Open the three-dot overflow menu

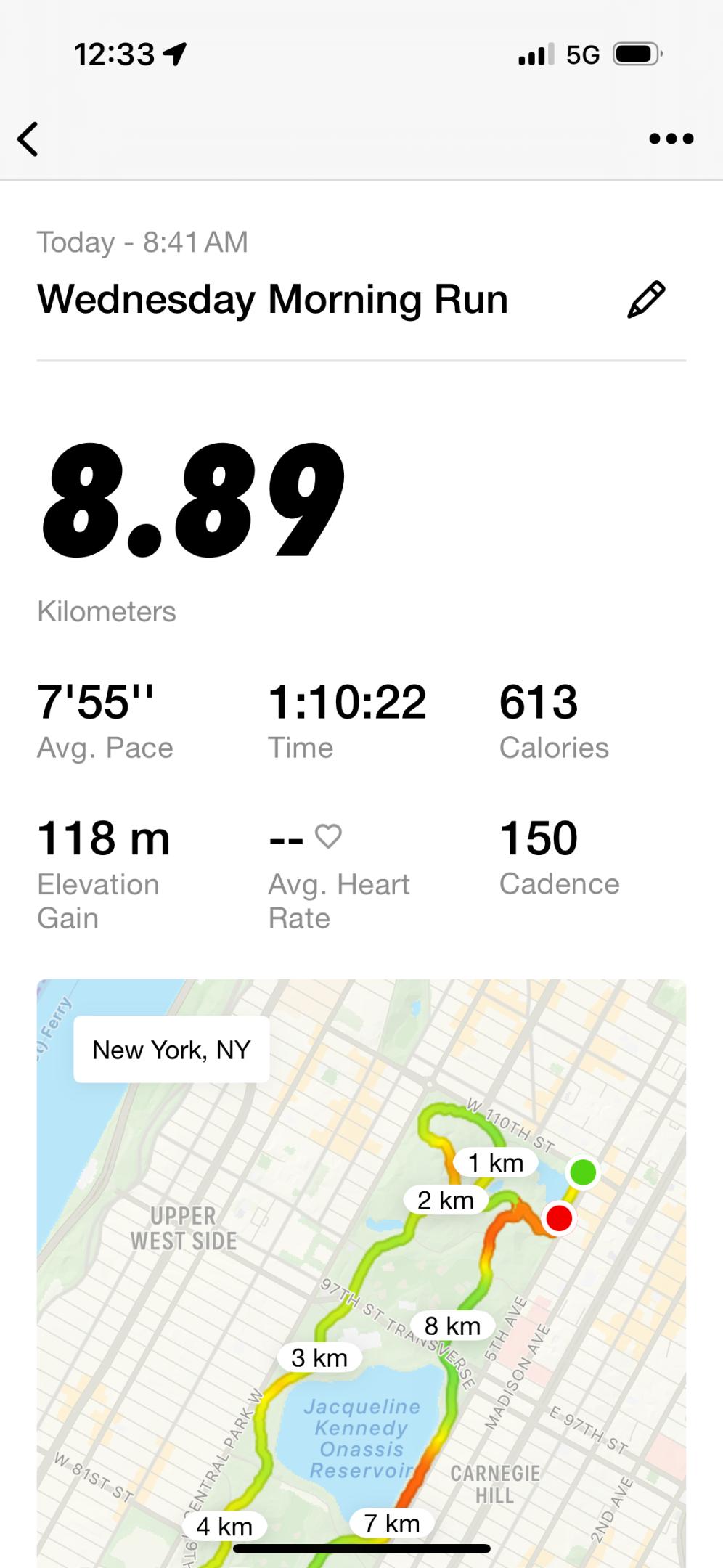coord(671,139)
